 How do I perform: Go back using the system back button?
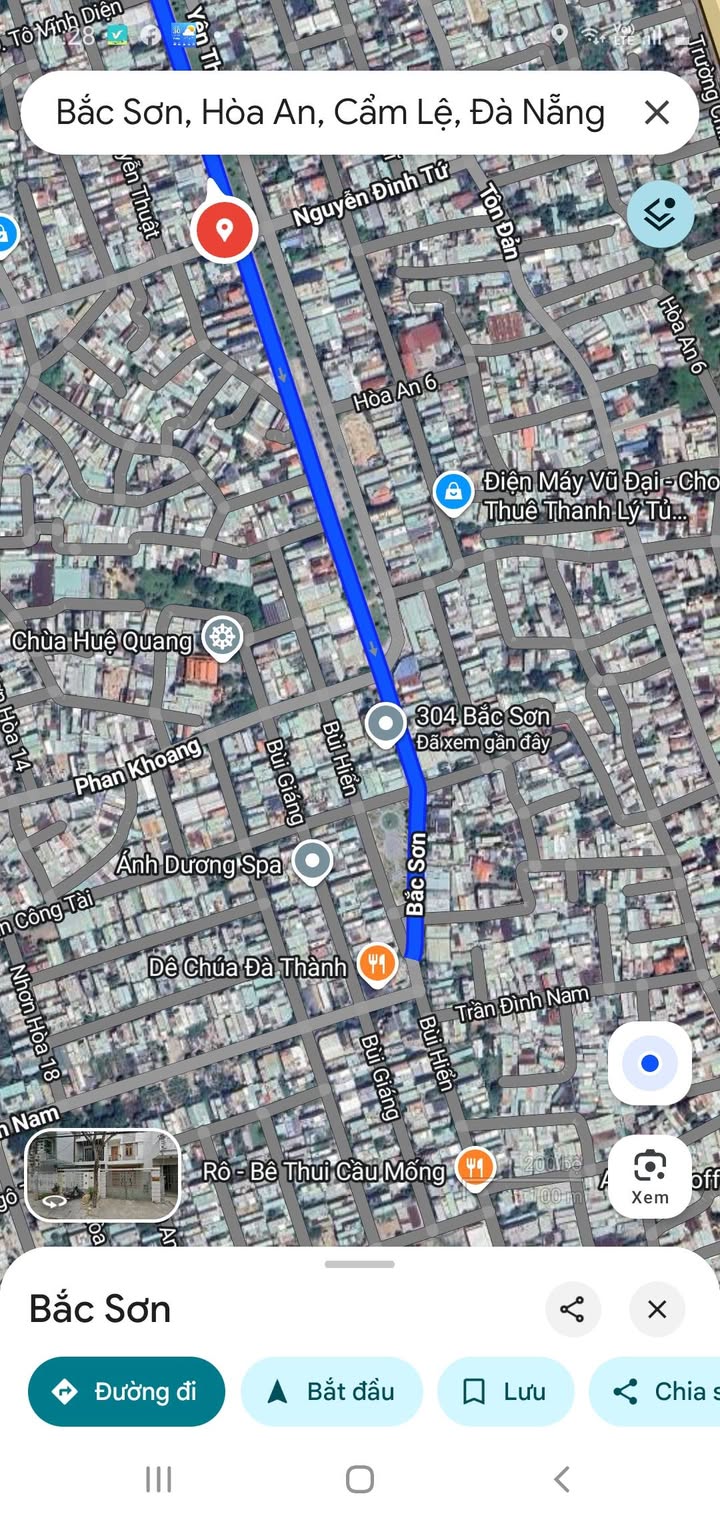point(562,1479)
